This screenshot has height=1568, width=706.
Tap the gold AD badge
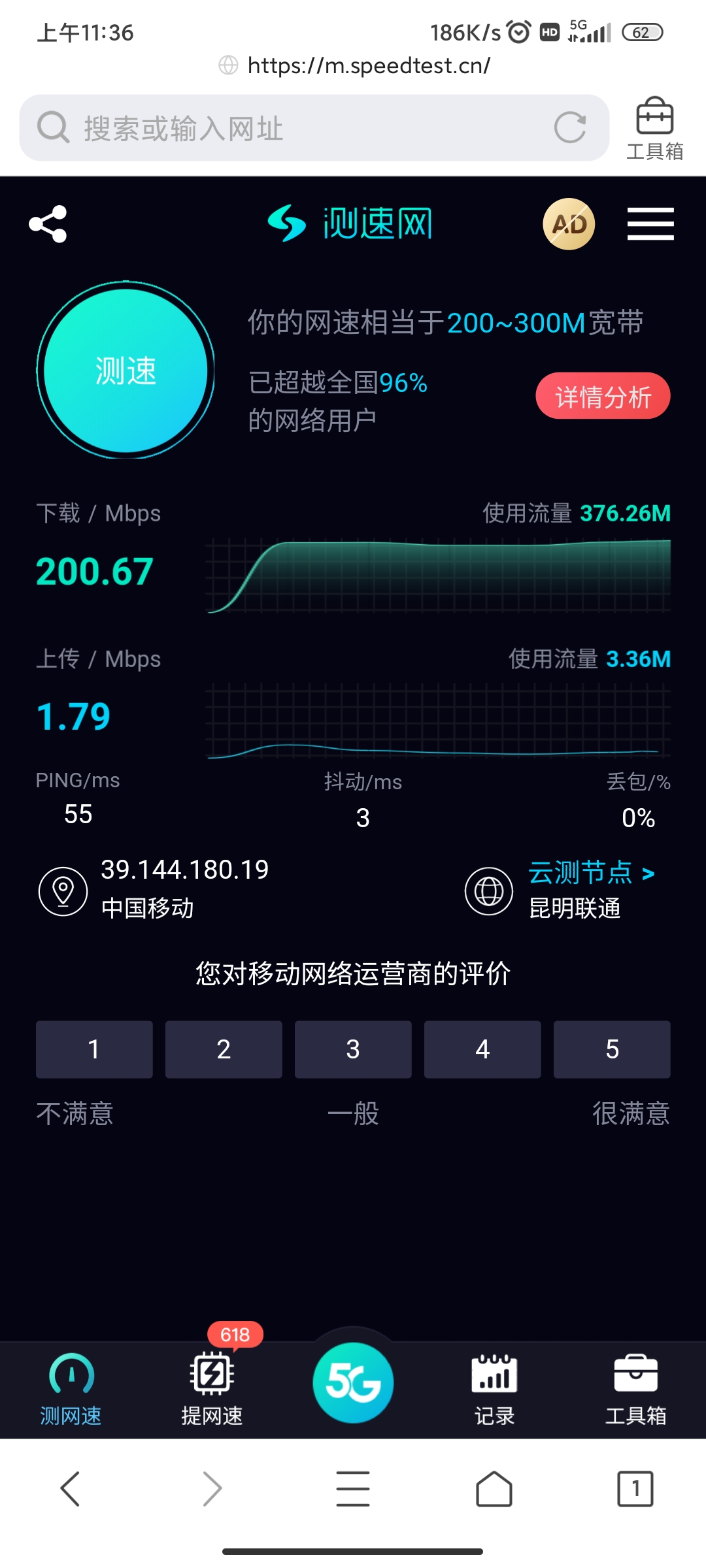[x=569, y=224]
